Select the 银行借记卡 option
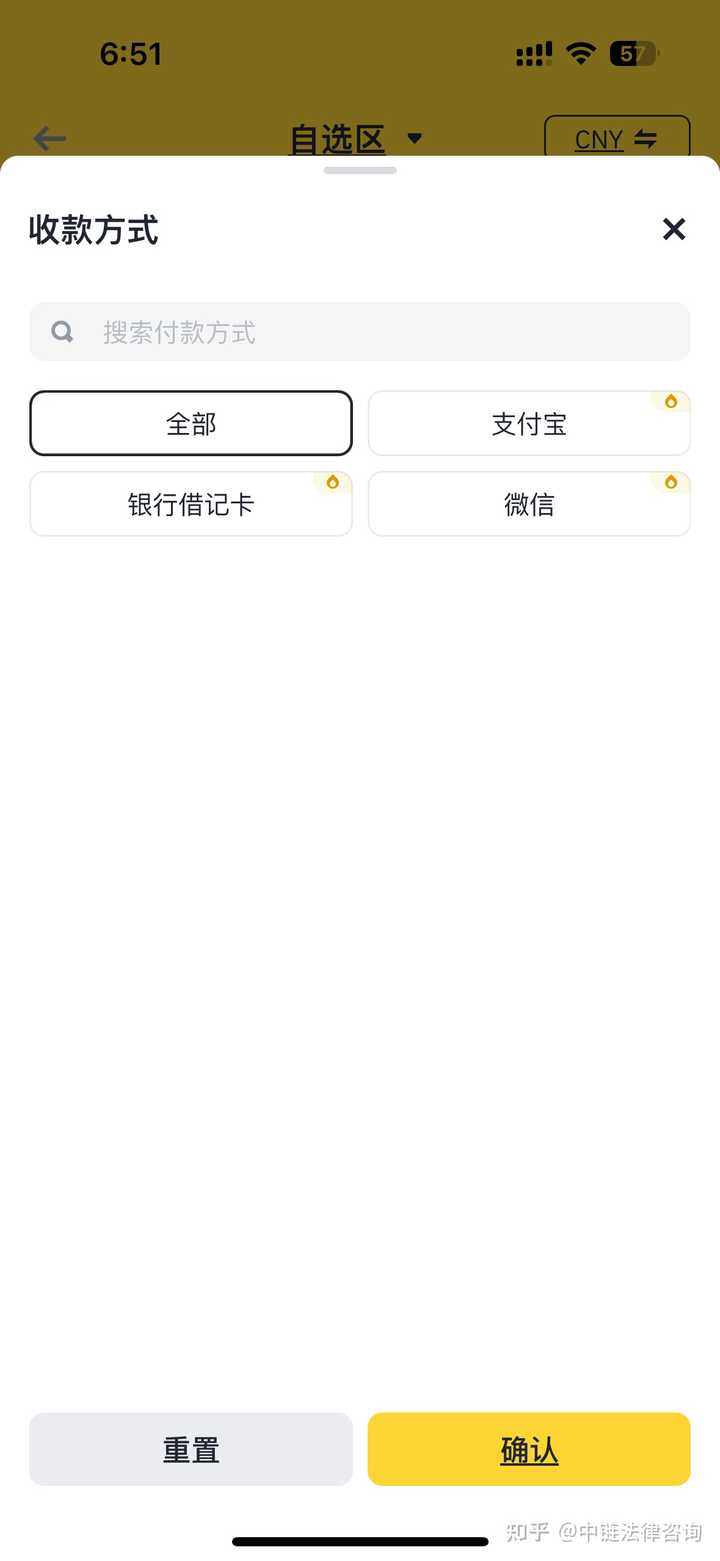 (x=191, y=504)
